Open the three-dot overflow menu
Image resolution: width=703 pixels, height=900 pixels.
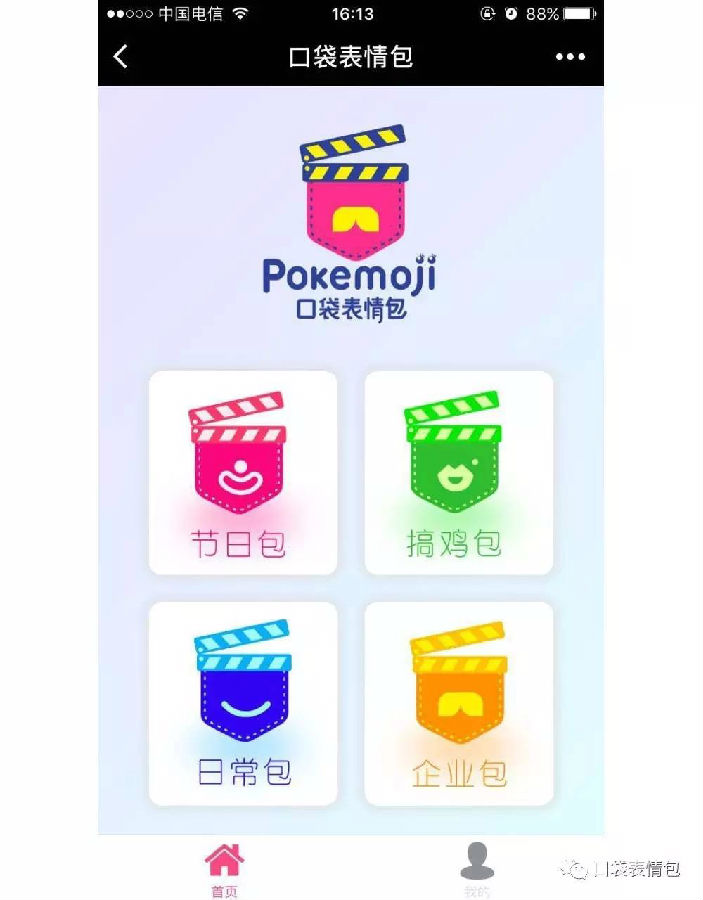570,57
